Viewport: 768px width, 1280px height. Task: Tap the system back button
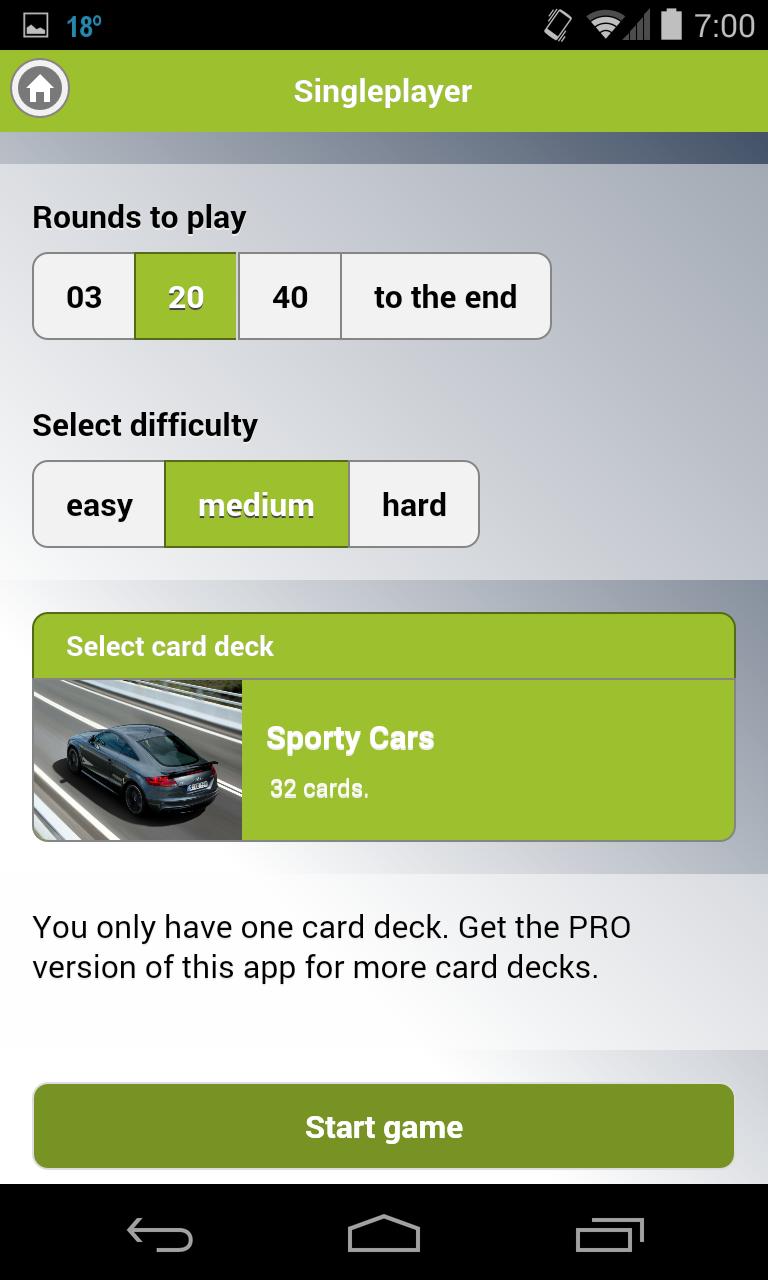click(x=160, y=1235)
